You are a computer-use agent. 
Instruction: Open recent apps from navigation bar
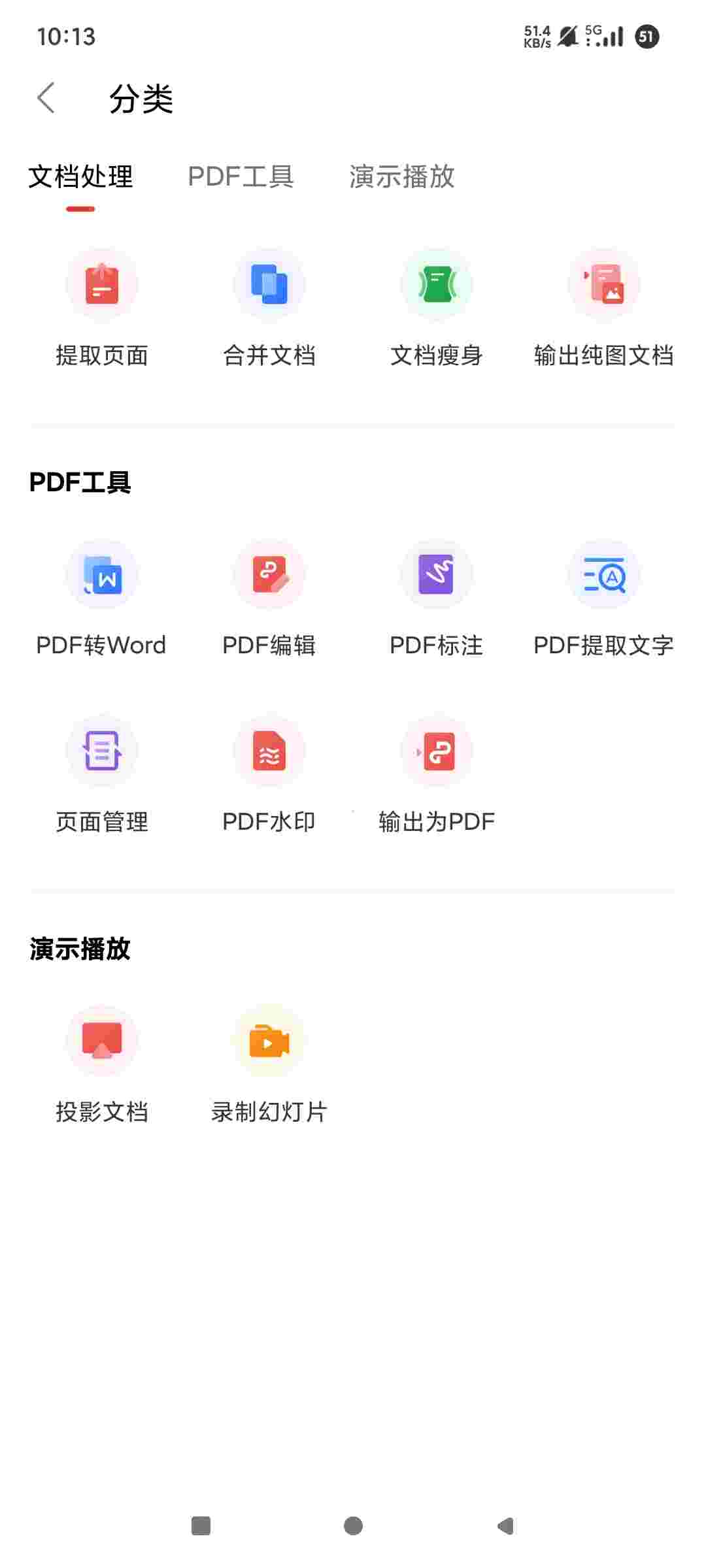pos(201,1526)
